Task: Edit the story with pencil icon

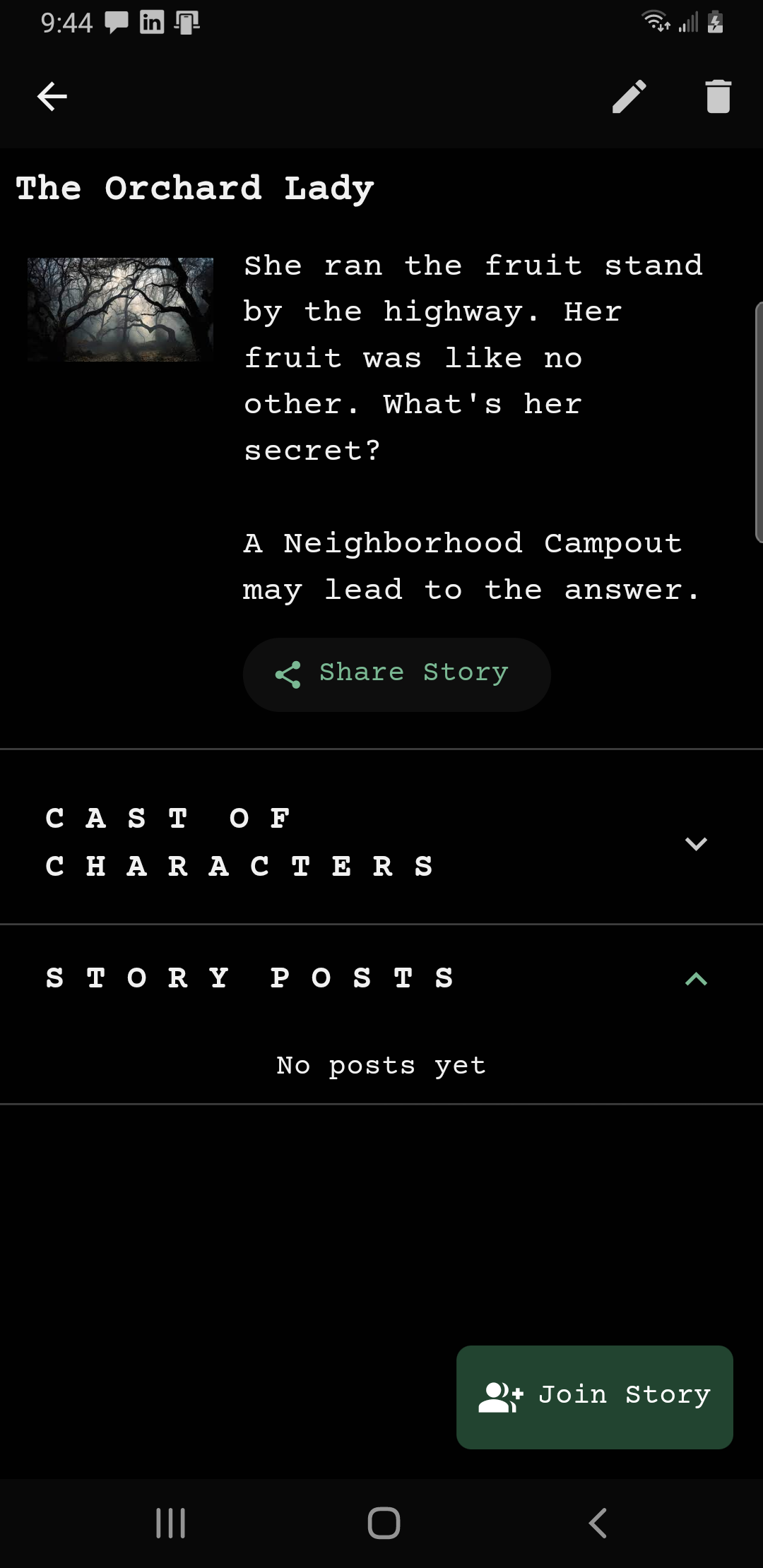Action: (x=629, y=96)
